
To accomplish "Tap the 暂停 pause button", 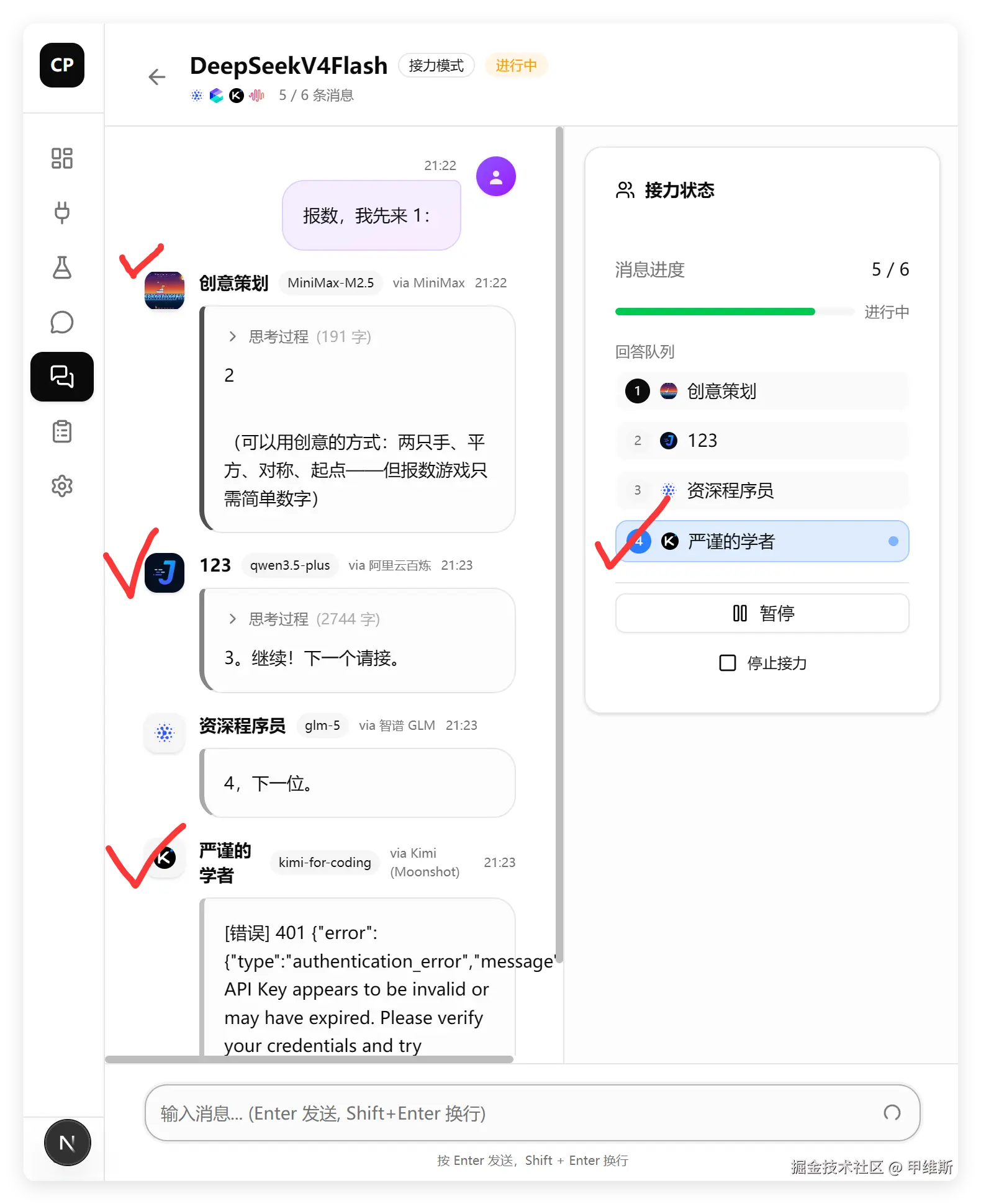I will (762, 613).
